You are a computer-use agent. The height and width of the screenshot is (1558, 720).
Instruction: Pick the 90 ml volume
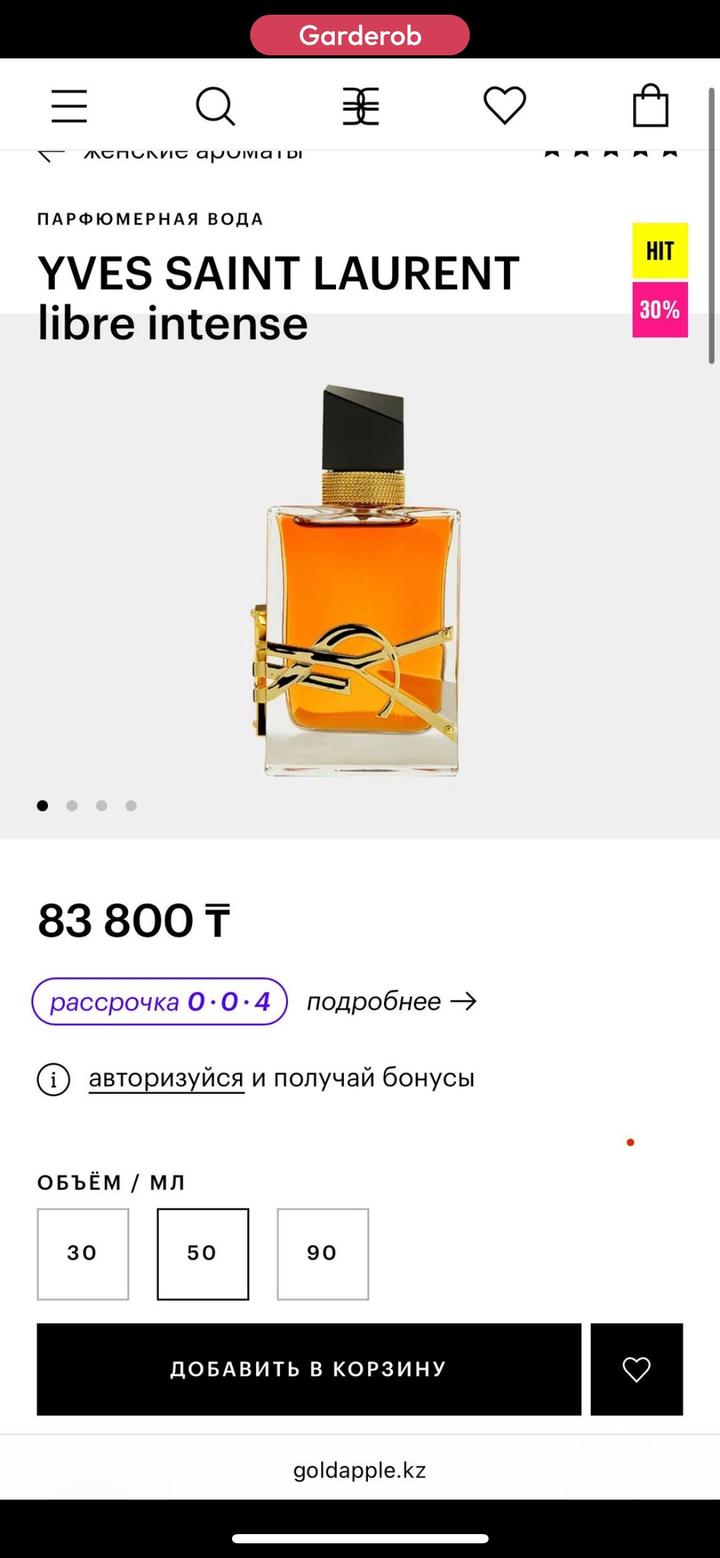(323, 1254)
